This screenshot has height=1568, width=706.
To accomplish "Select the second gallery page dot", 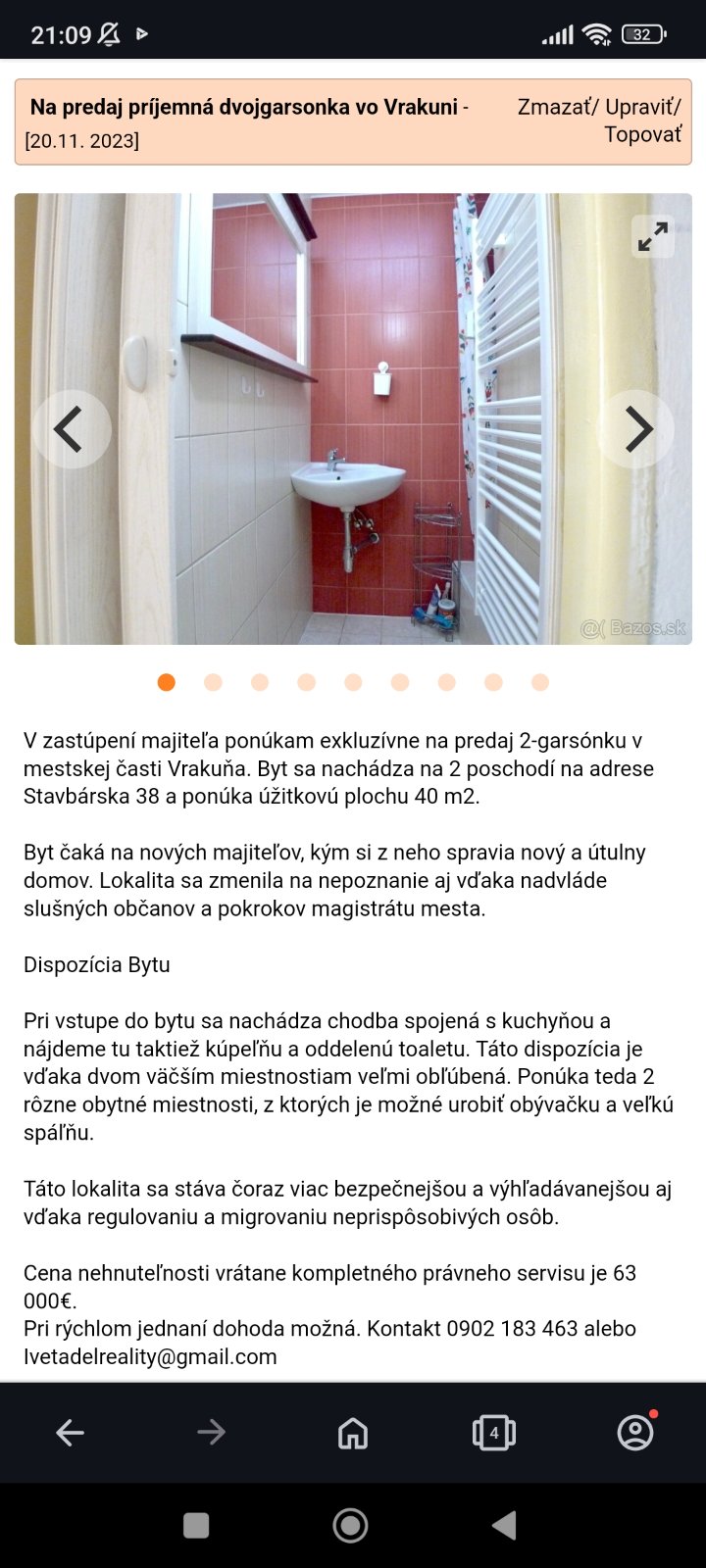I will (213, 682).
